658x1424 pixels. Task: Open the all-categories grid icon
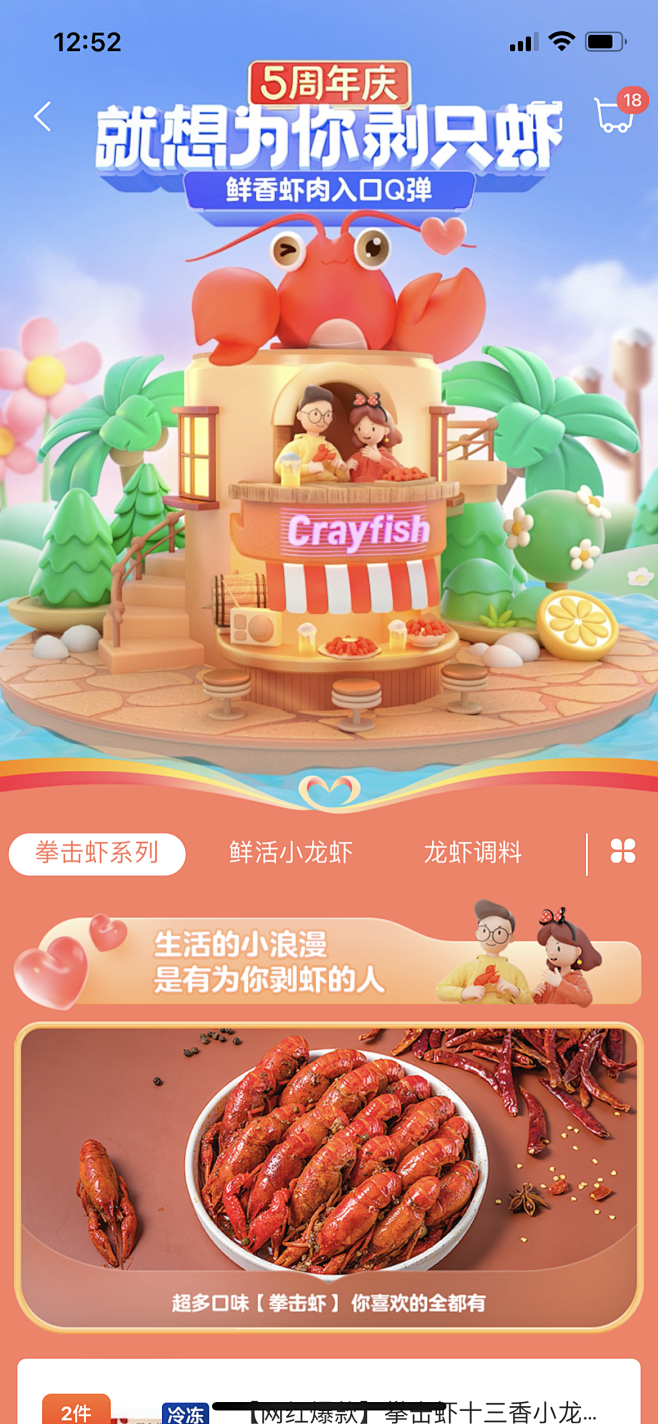click(x=623, y=852)
